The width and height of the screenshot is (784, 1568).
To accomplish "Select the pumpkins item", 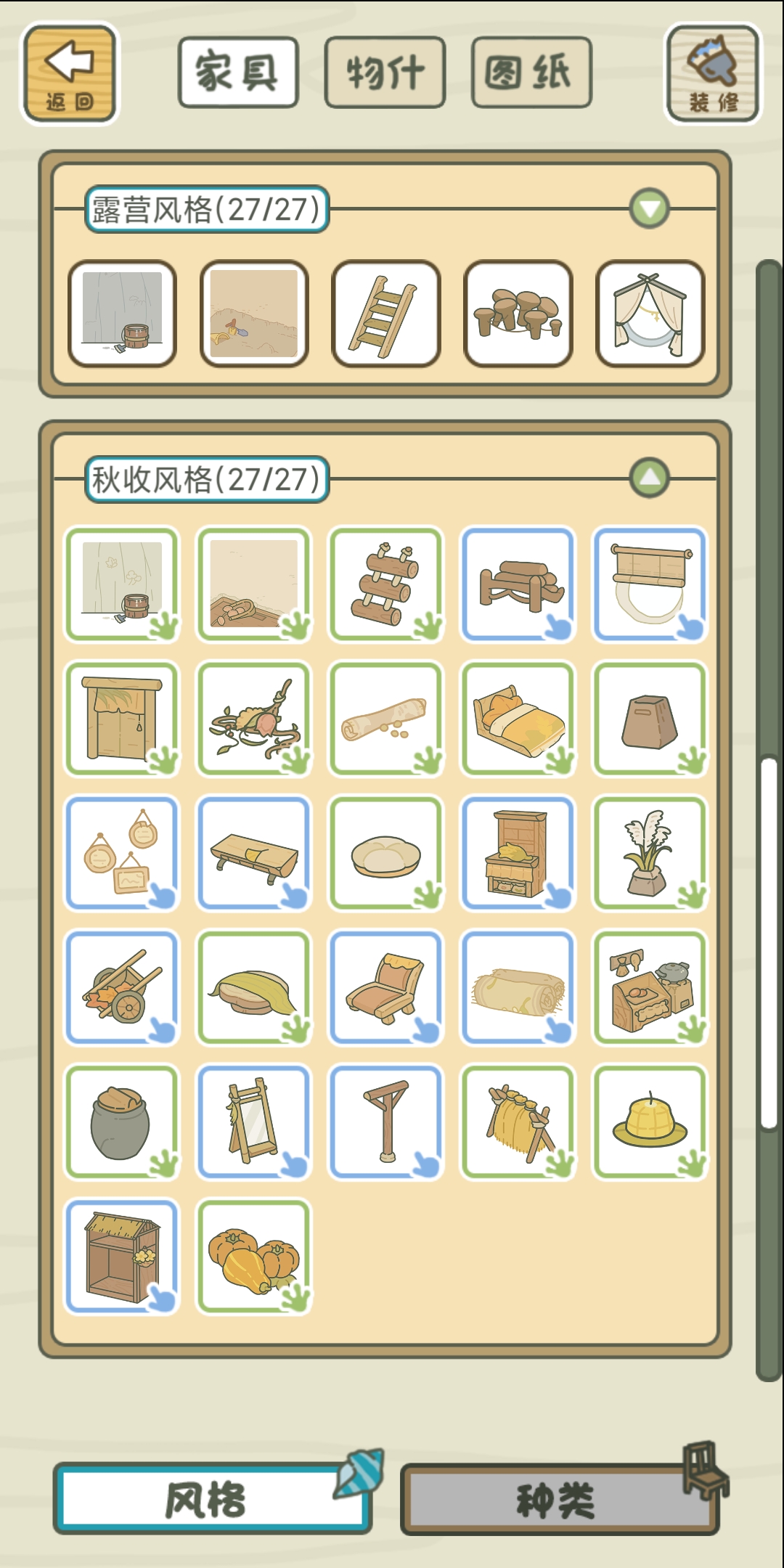I will tap(253, 1256).
